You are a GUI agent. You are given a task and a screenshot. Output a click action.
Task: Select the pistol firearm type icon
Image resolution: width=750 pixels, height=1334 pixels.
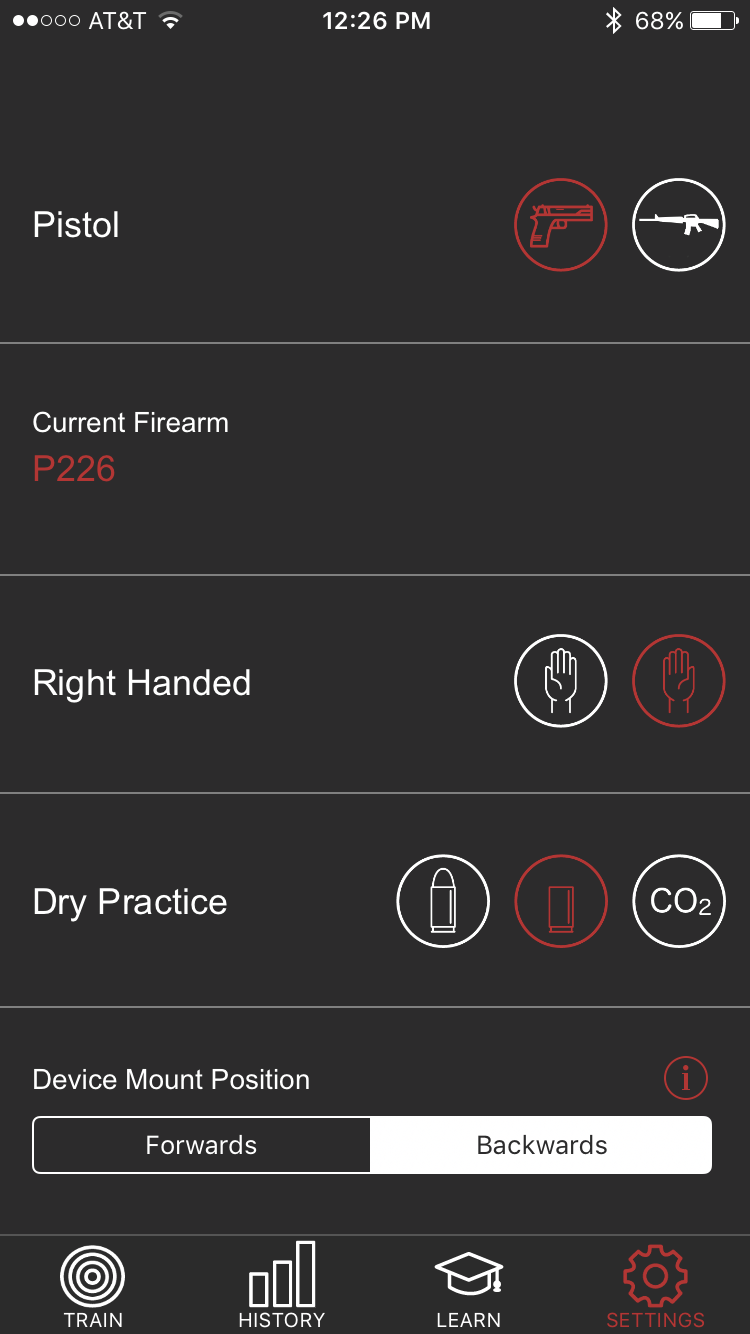[x=561, y=225]
